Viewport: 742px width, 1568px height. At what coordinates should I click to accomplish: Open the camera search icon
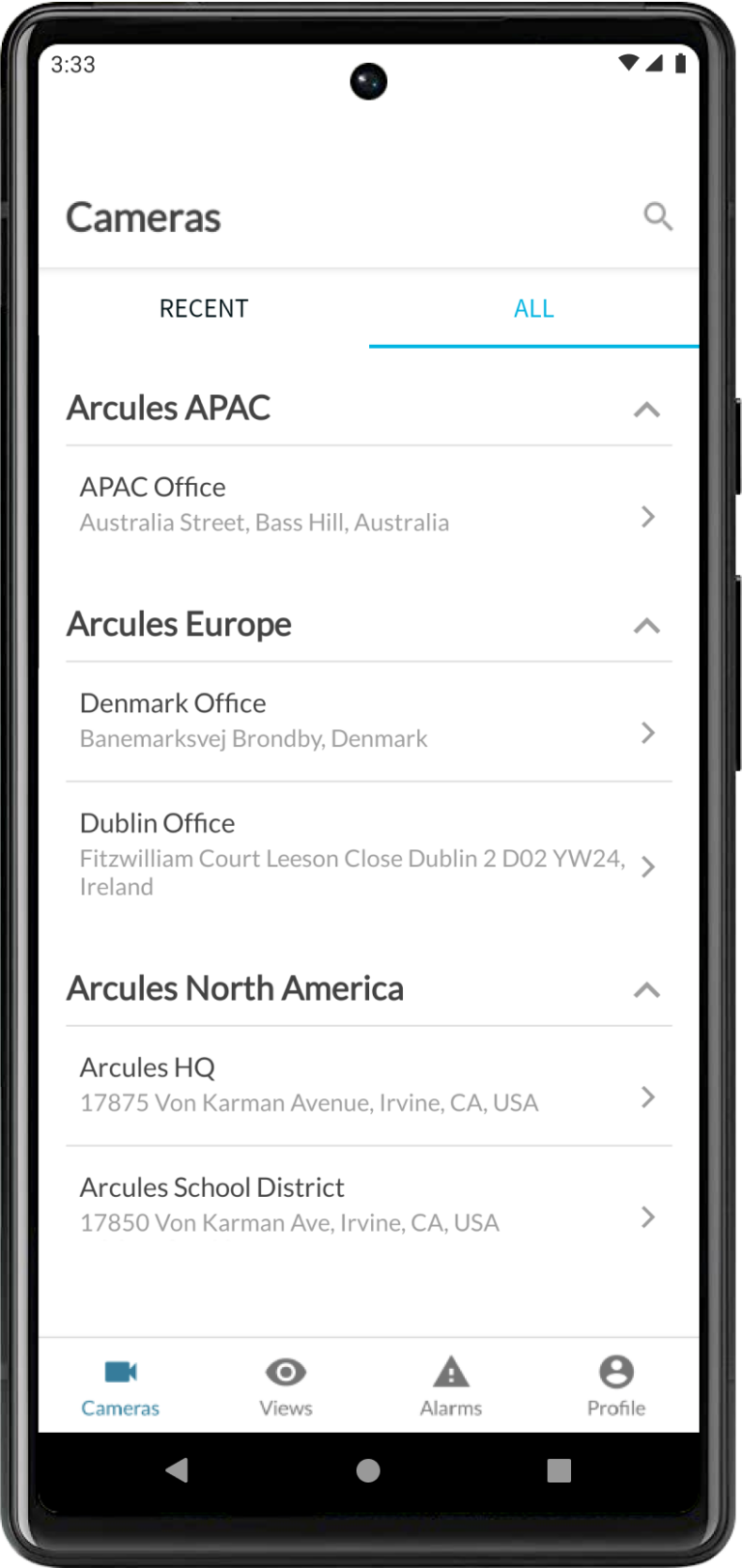(658, 216)
